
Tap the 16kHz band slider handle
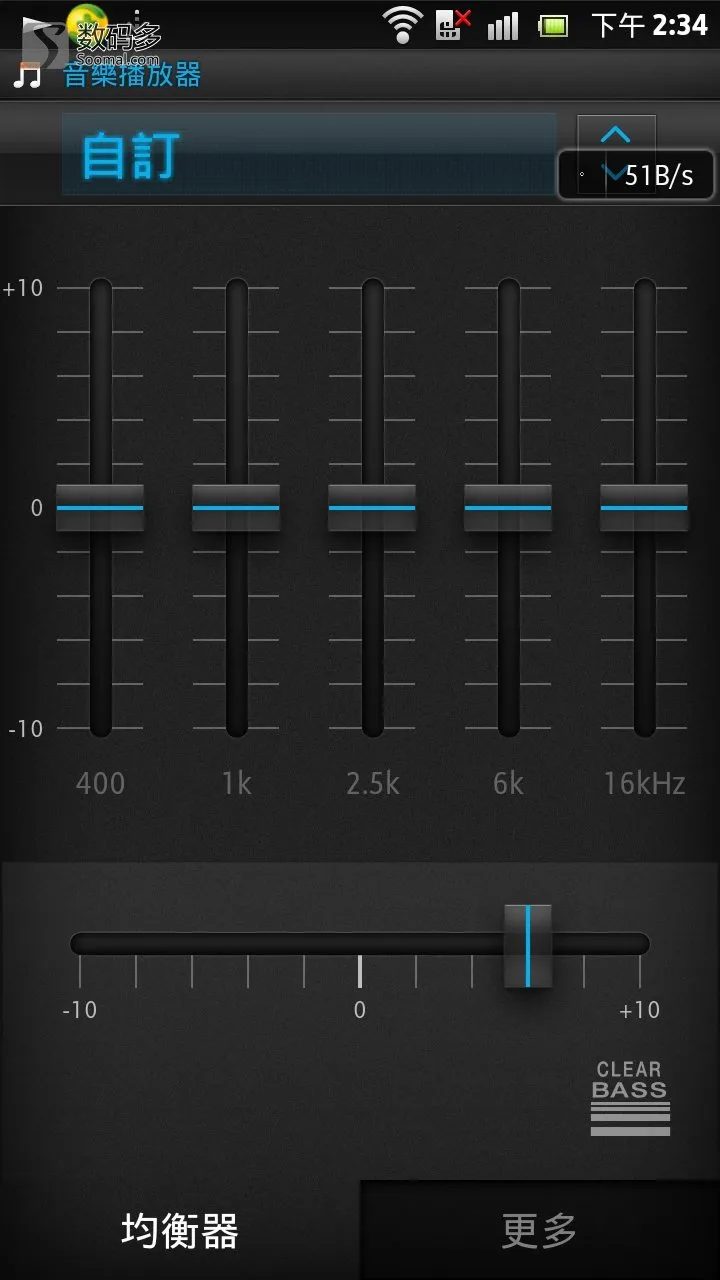pos(644,507)
